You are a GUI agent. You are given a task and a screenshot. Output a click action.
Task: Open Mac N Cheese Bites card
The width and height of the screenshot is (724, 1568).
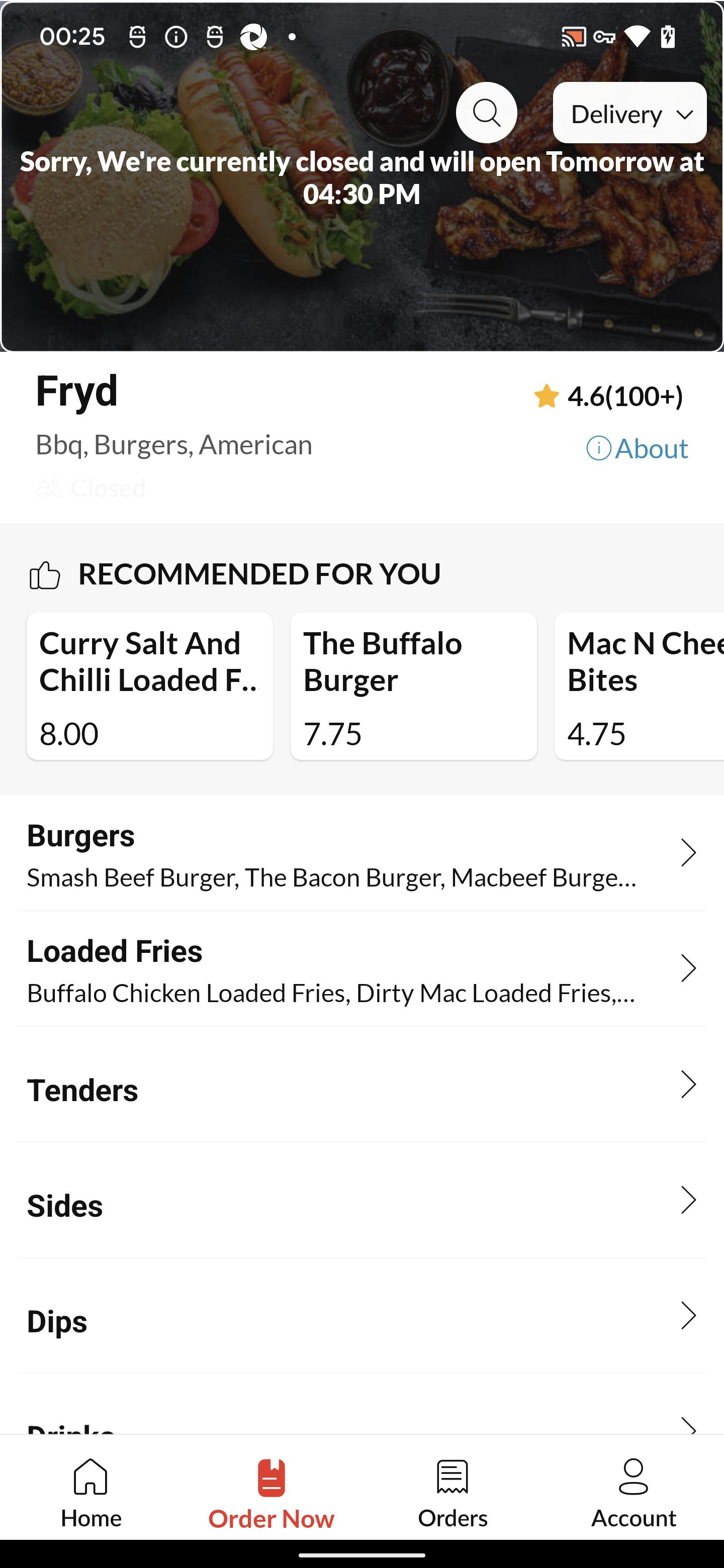[x=640, y=686]
